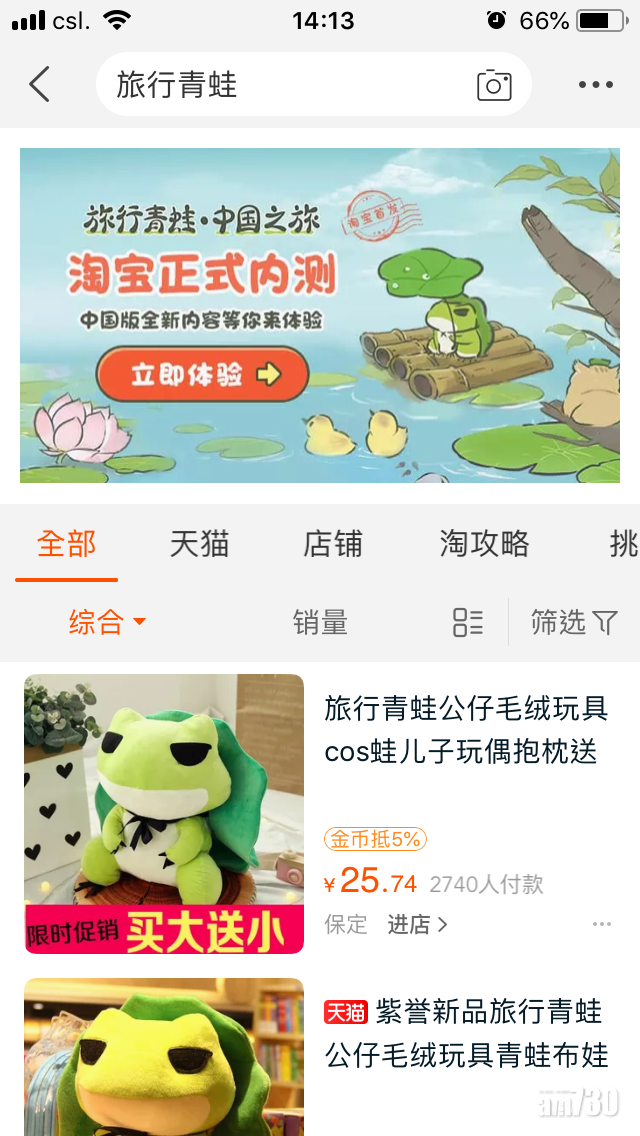Open the three-dot overflow menu

[596, 85]
